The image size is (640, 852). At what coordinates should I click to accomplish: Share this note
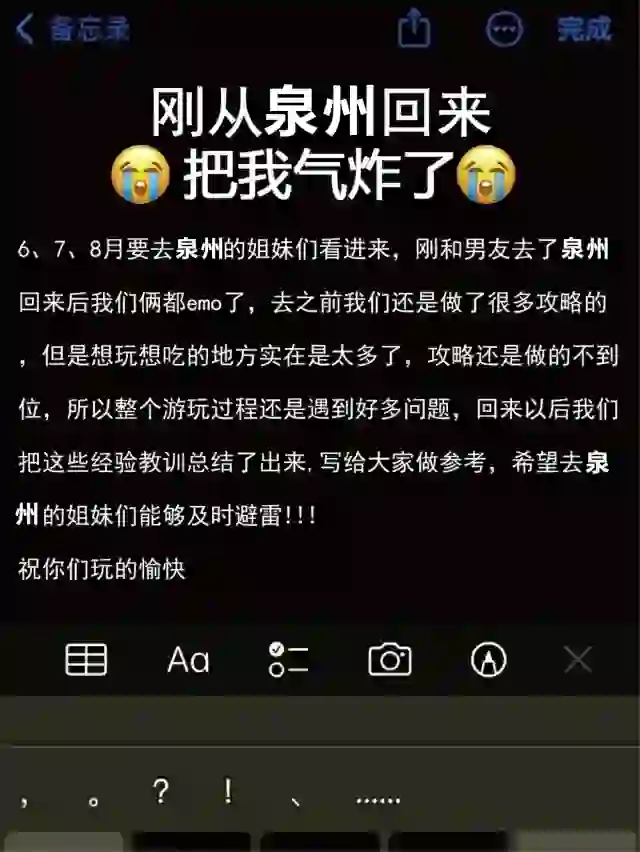click(414, 28)
